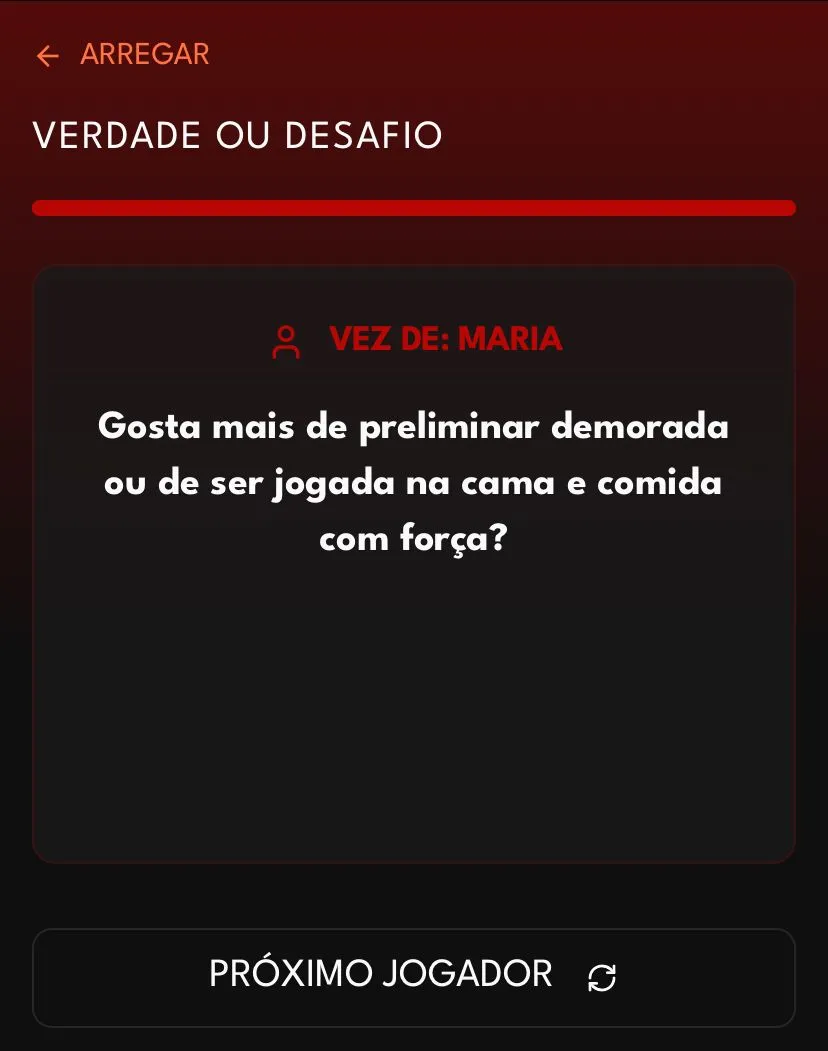Tap the VEZ DE: MARIA label
Viewport: 828px width, 1051px height.
point(446,340)
